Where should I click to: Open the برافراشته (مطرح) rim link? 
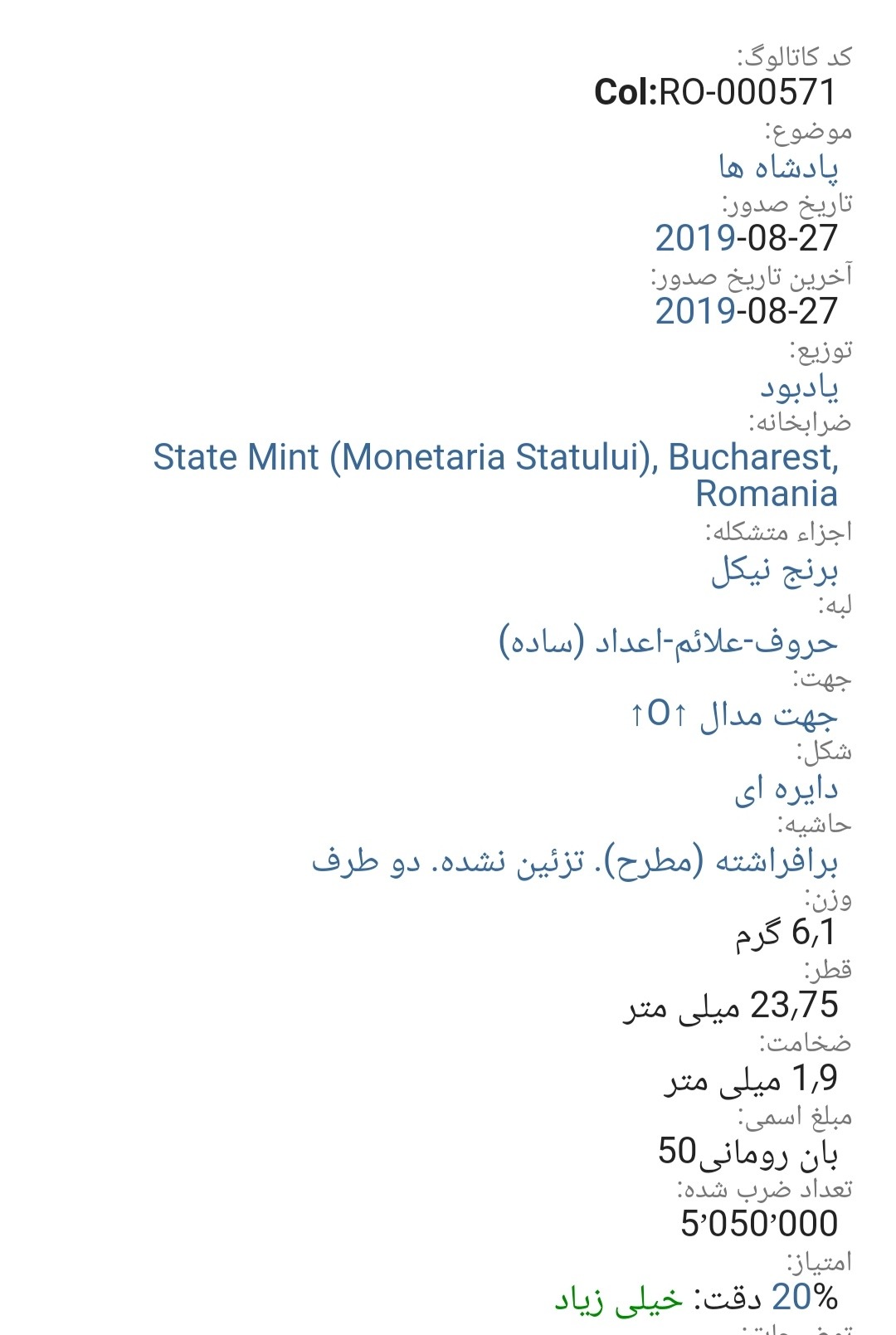coord(574,862)
